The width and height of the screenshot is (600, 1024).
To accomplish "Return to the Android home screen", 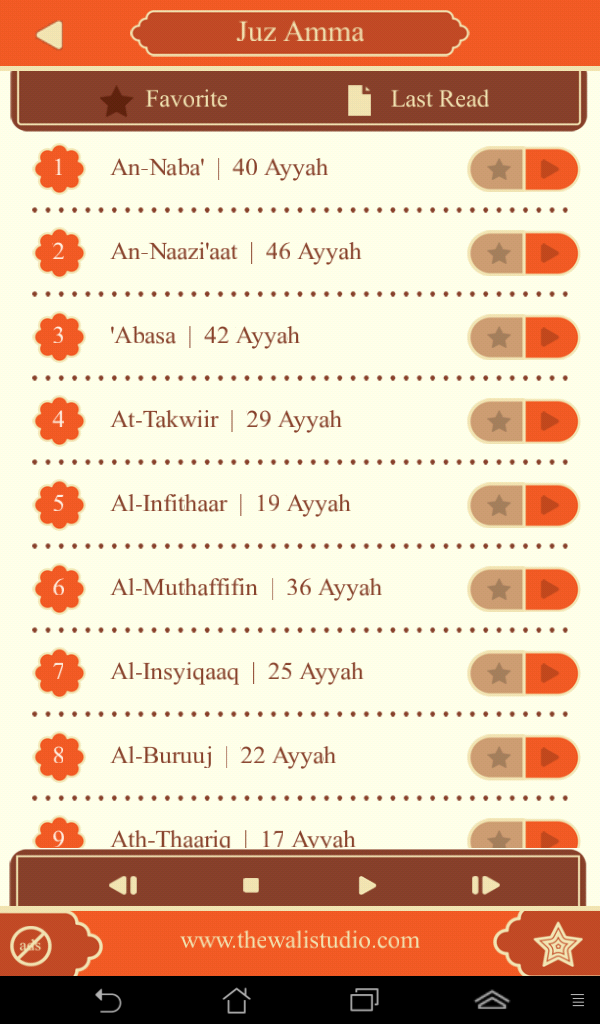I will pos(236,1000).
